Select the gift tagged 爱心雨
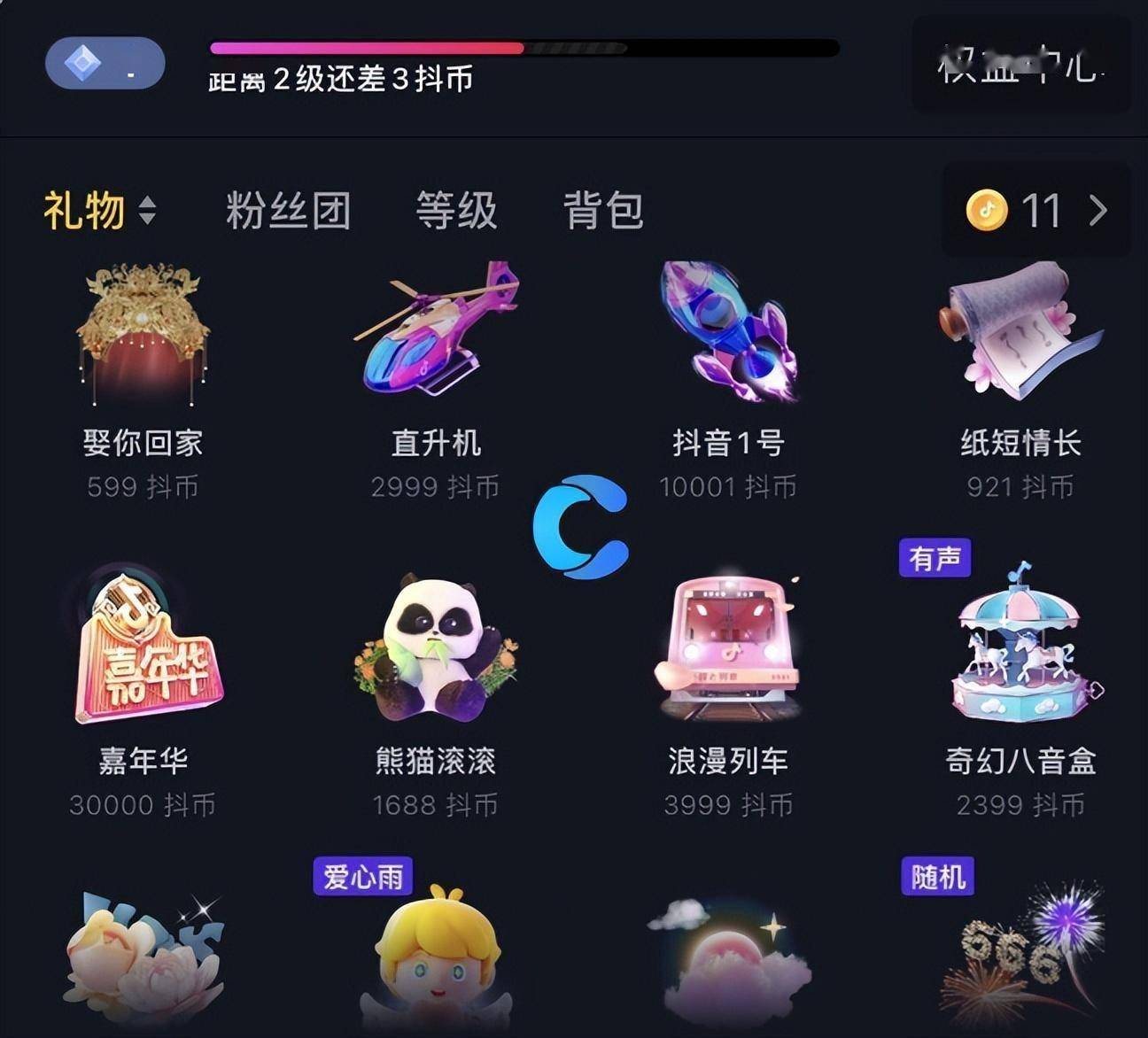This screenshot has width=1148, height=1038. [x=435, y=957]
